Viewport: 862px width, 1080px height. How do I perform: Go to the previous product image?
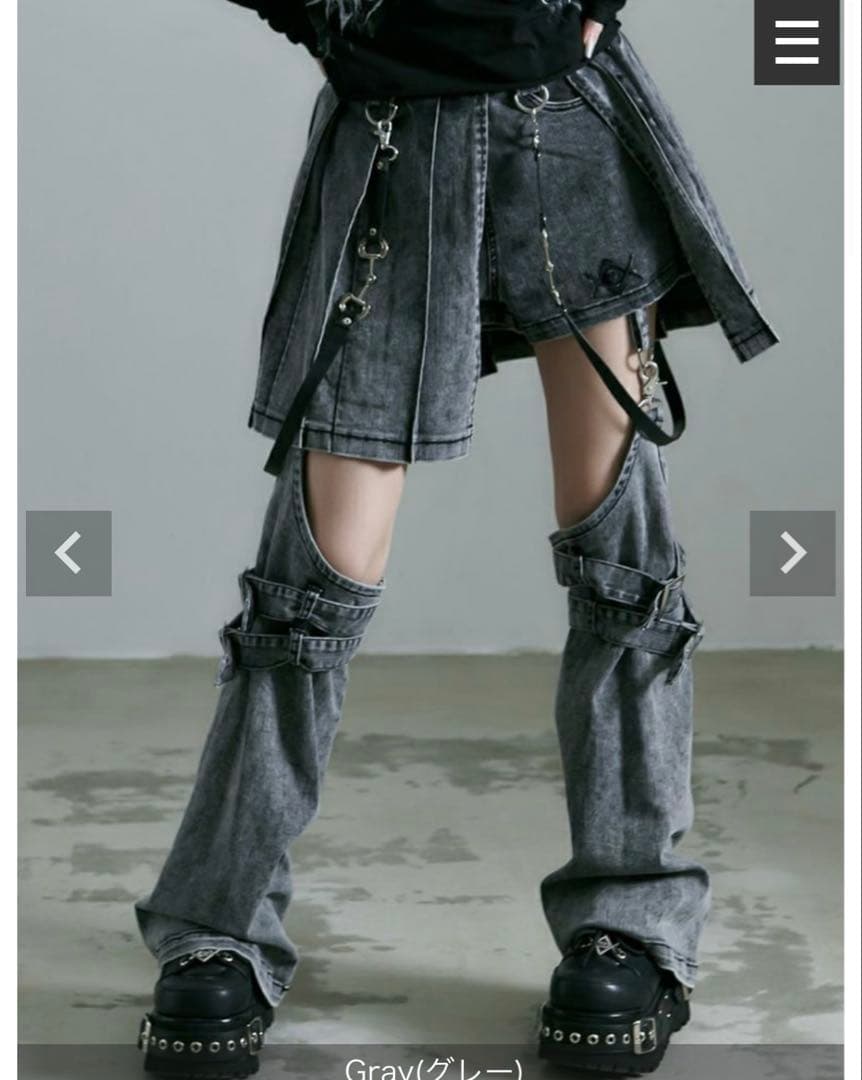click(68, 553)
